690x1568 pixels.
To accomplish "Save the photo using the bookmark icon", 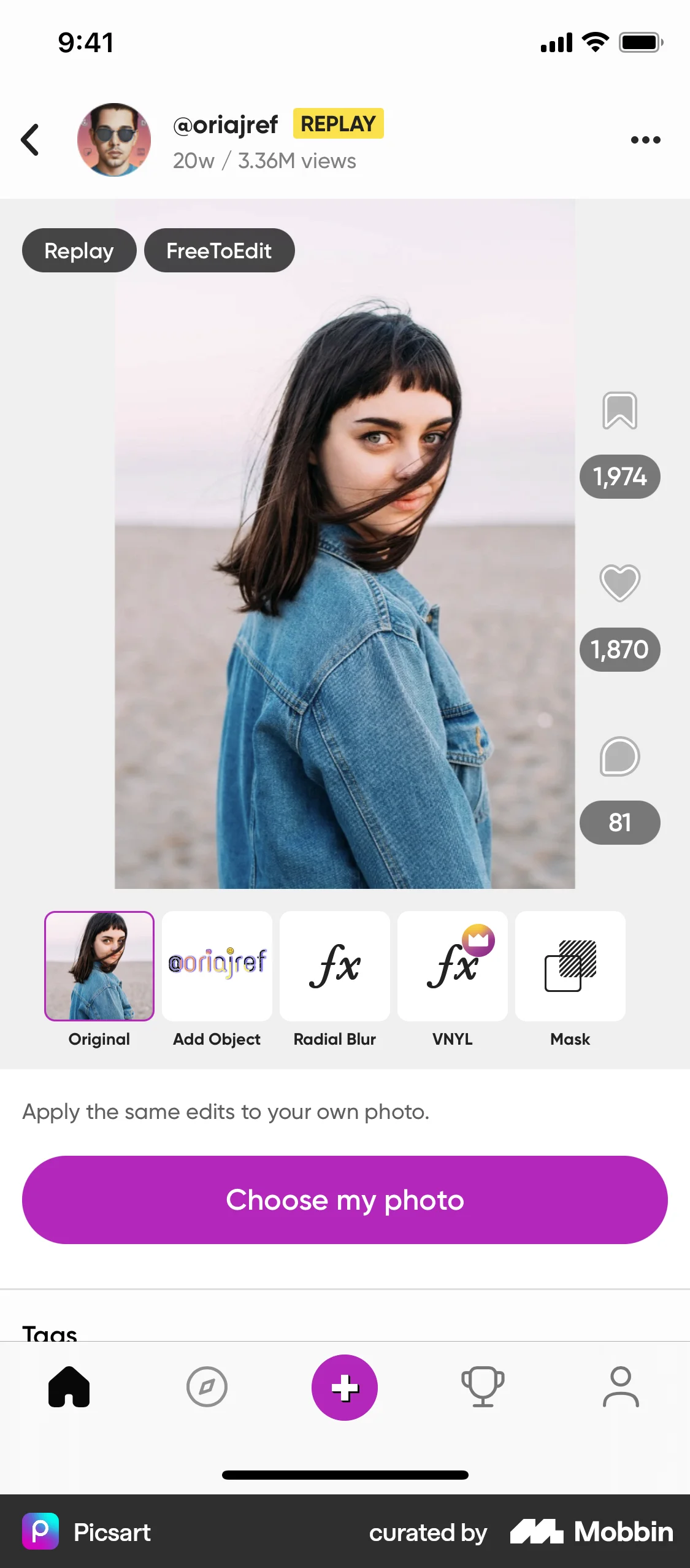I will 619,411.
